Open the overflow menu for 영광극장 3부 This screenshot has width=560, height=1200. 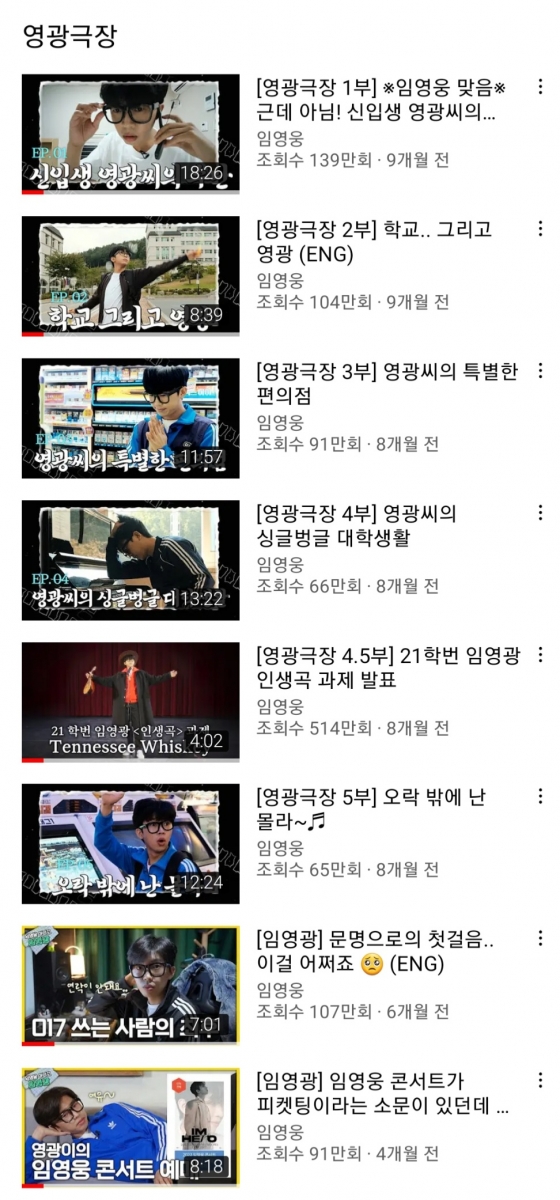[x=540, y=371]
